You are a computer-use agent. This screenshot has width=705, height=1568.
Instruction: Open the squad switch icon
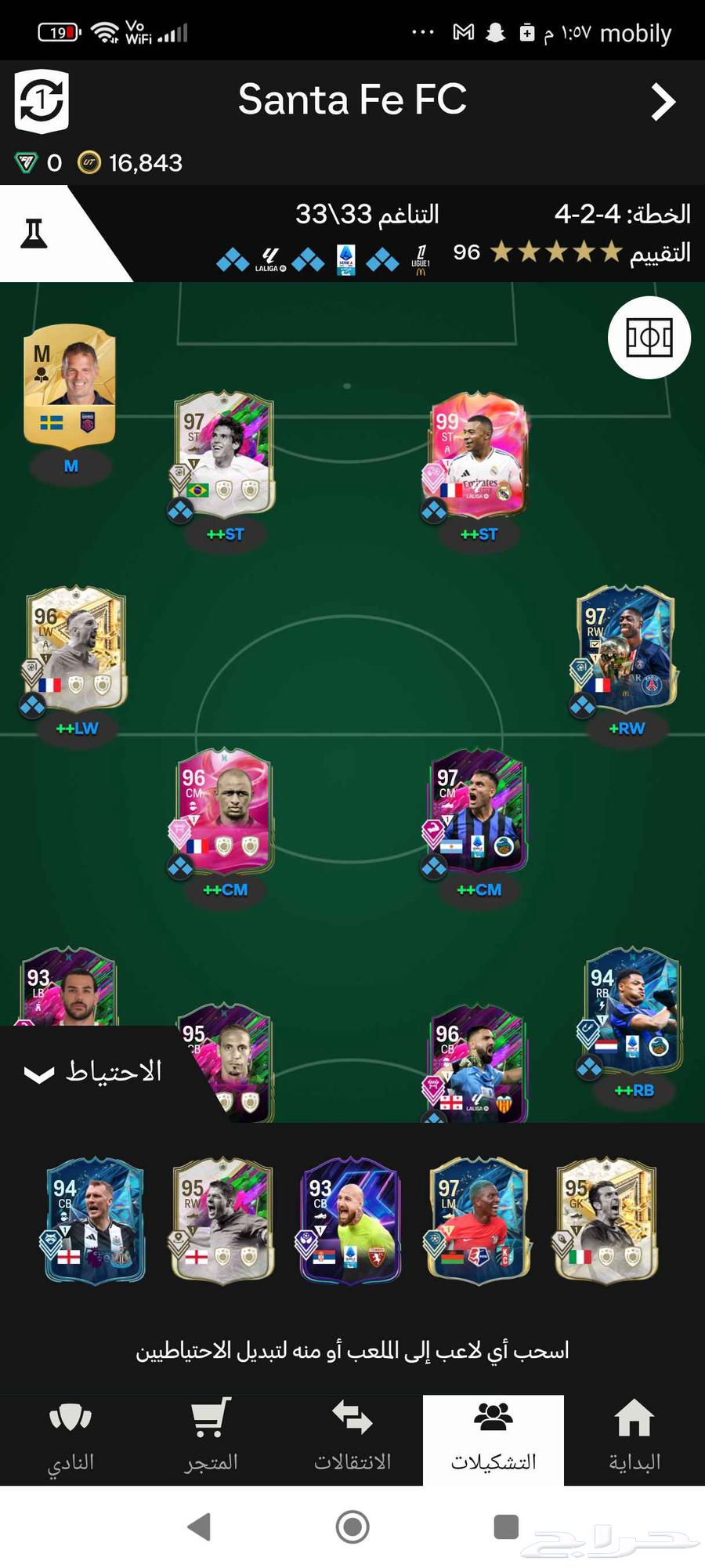(42, 101)
